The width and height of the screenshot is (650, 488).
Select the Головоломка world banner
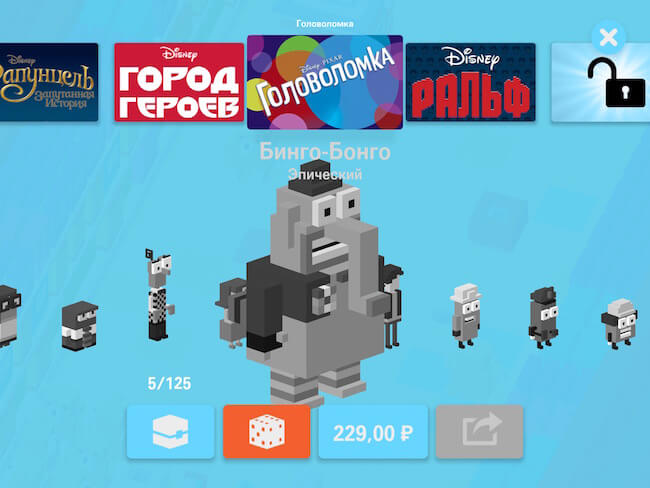pyautogui.click(x=325, y=82)
